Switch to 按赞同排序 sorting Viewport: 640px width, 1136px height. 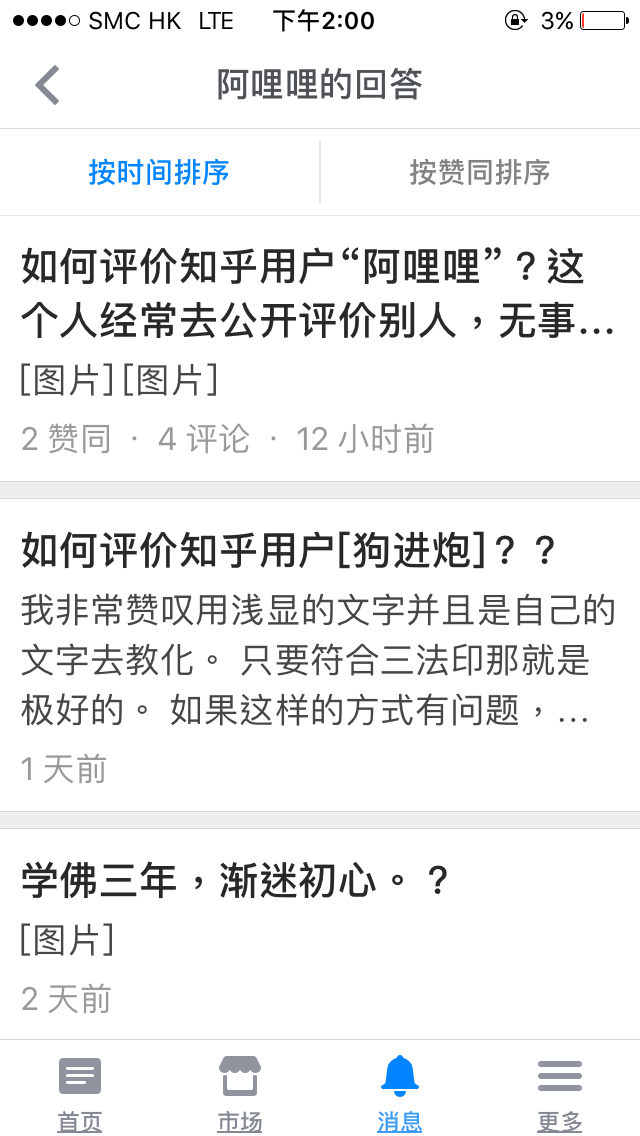pyautogui.click(x=480, y=172)
